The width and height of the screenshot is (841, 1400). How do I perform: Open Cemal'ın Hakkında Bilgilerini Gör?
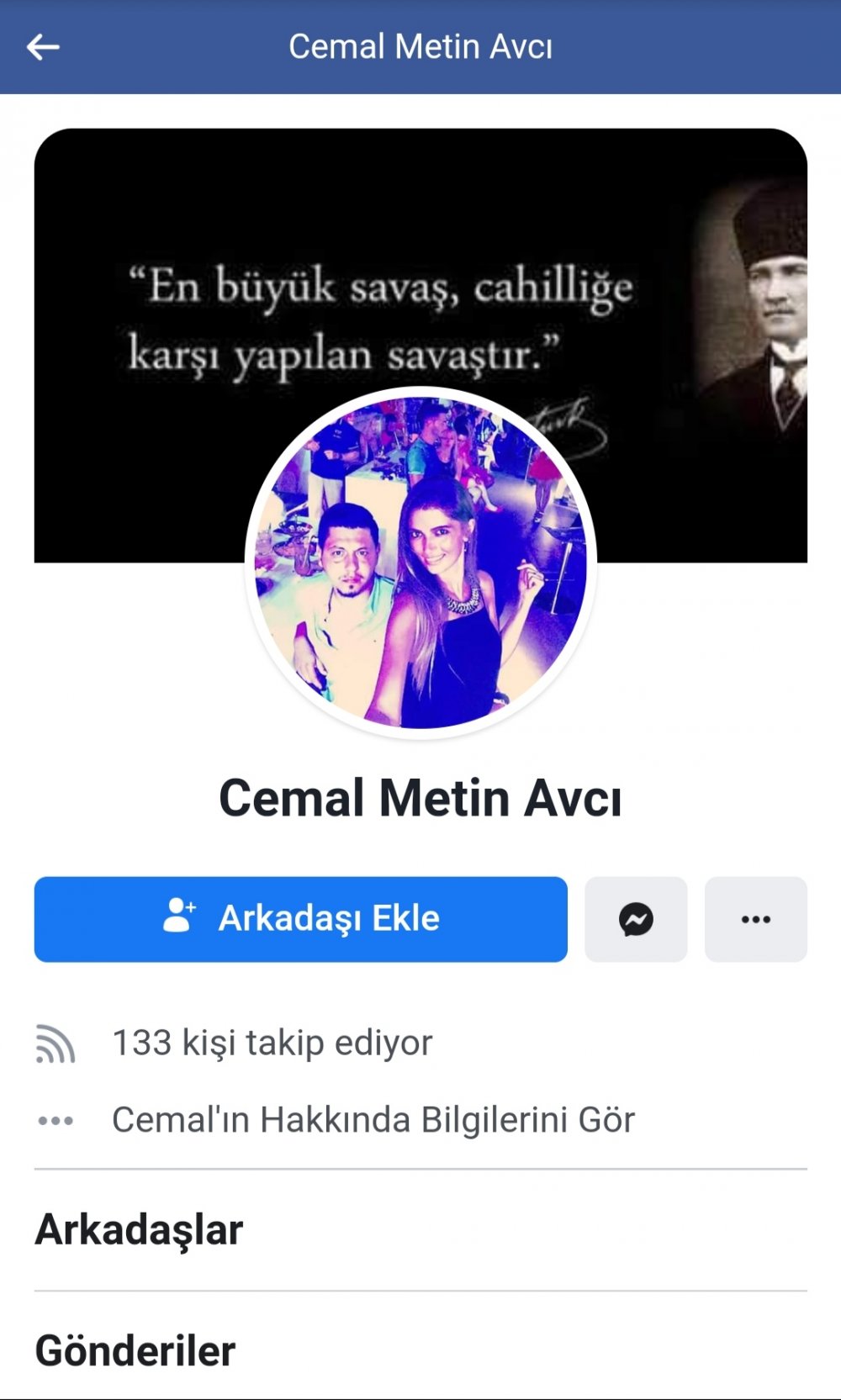tap(373, 1120)
